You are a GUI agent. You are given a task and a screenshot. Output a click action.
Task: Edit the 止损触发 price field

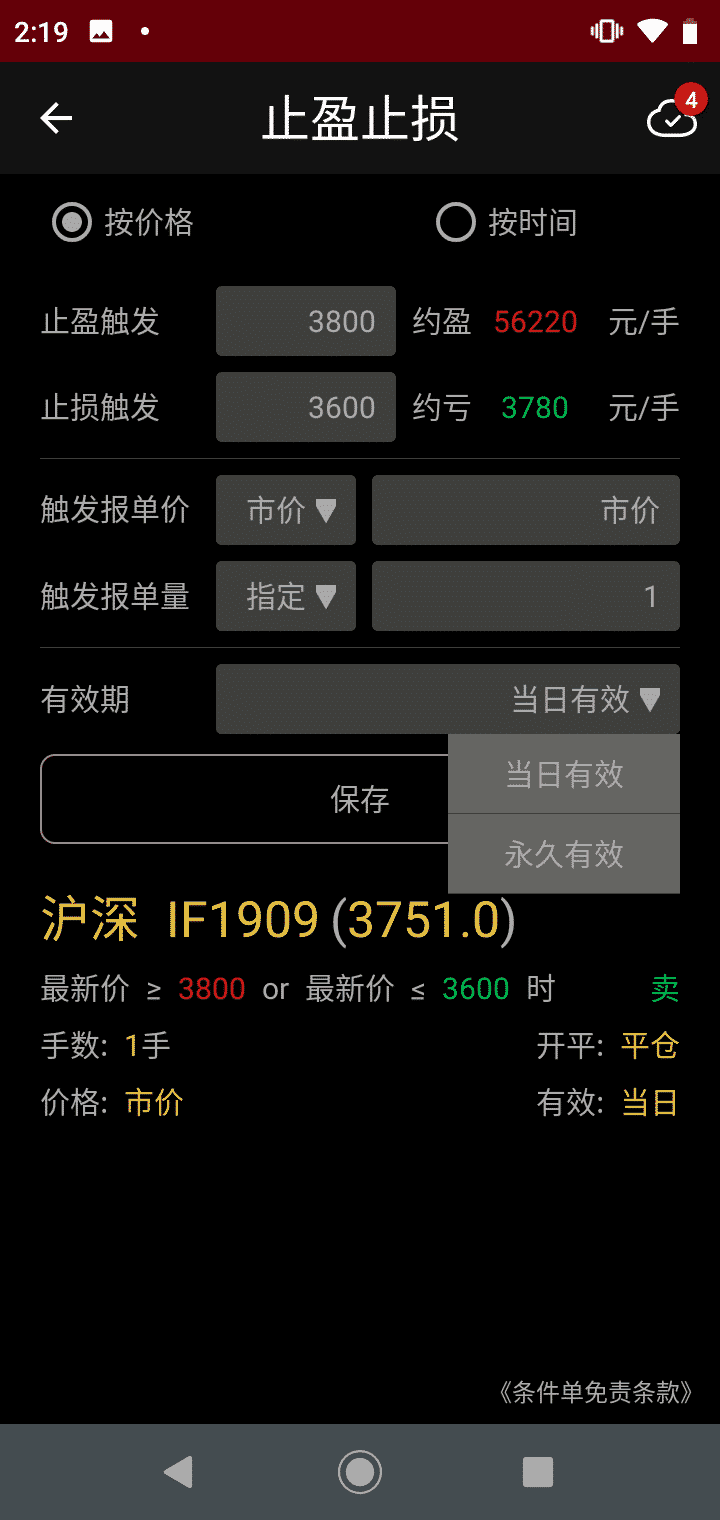coord(306,407)
